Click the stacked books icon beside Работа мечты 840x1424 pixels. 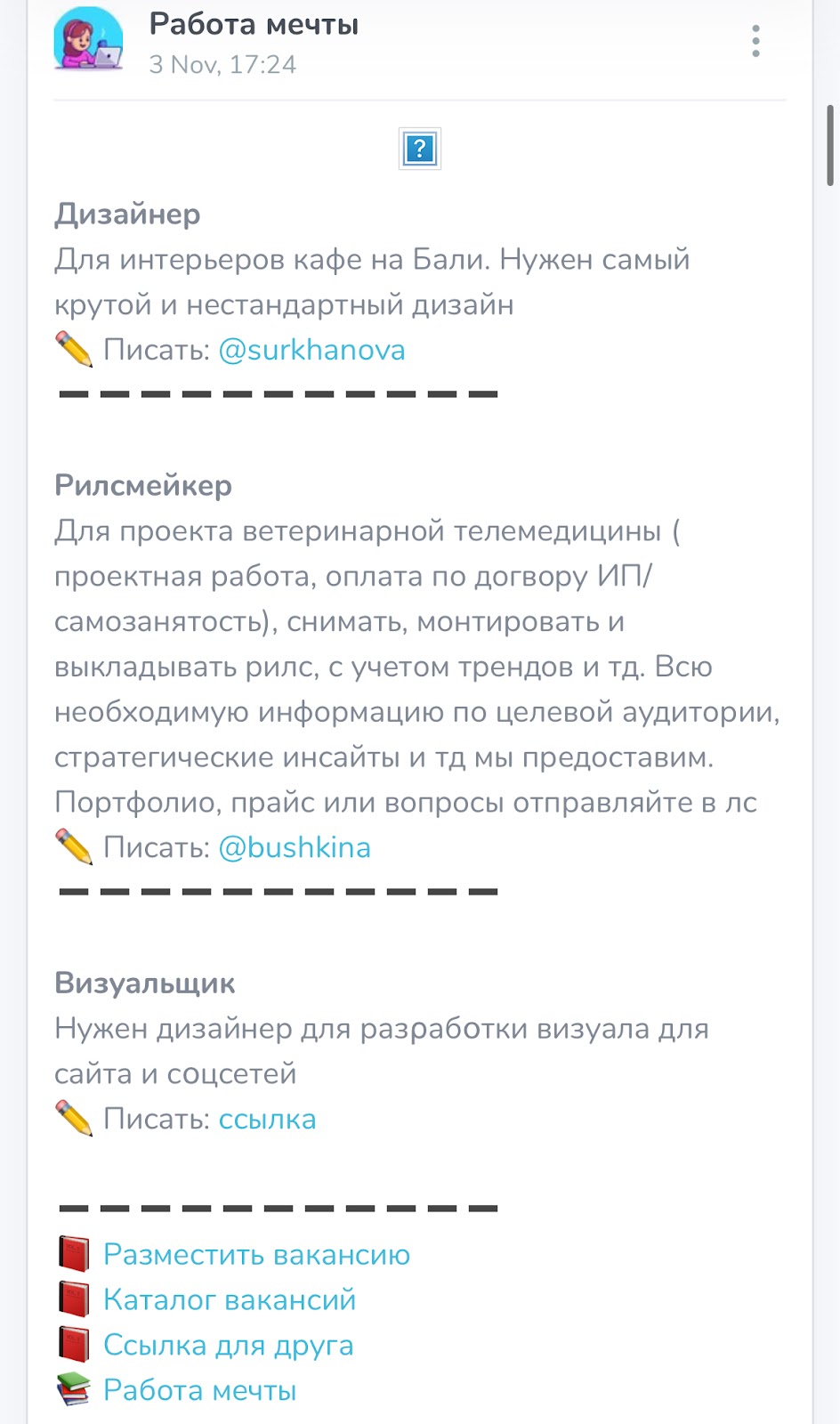point(74,1389)
